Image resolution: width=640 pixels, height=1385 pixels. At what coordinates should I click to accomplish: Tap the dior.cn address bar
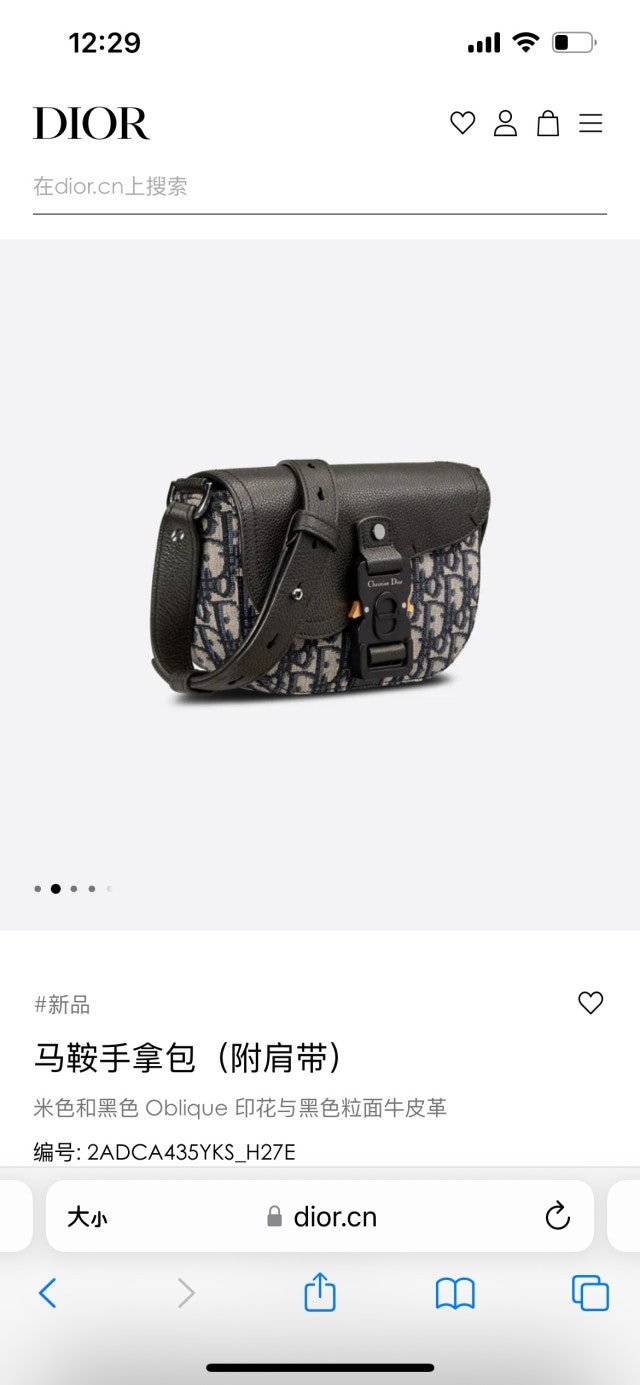pos(322,1216)
